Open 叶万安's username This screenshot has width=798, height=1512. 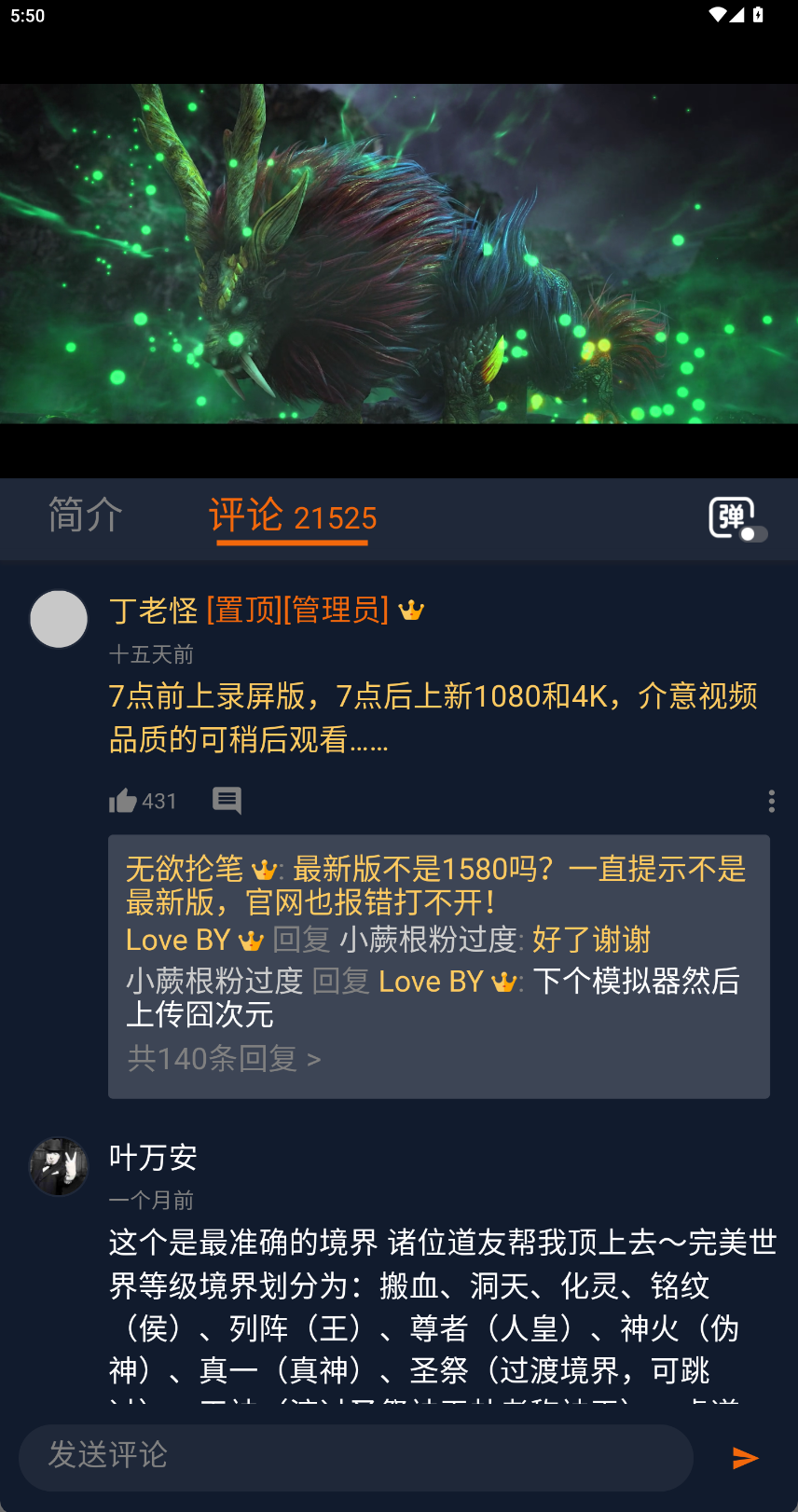tap(153, 1158)
